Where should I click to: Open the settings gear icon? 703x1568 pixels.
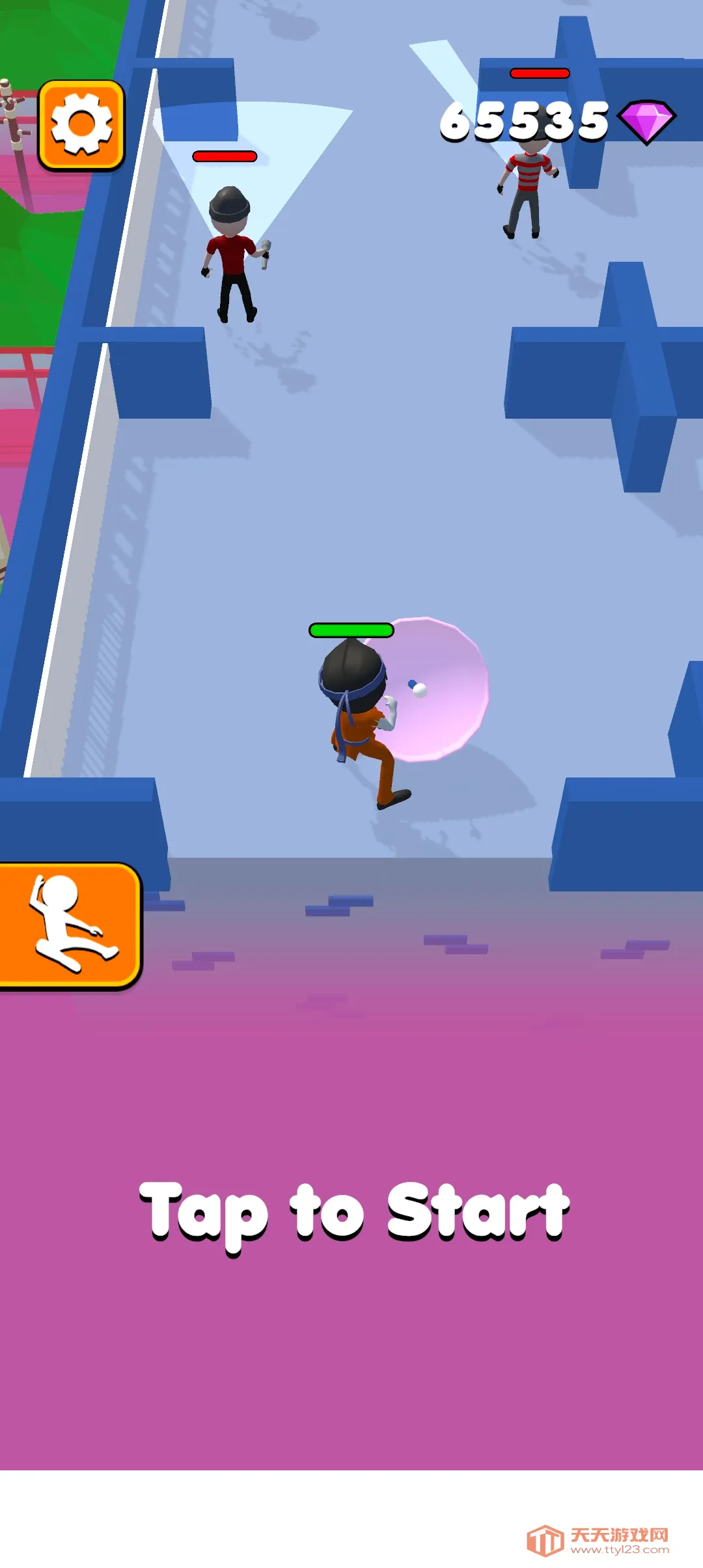[x=81, y=125]
